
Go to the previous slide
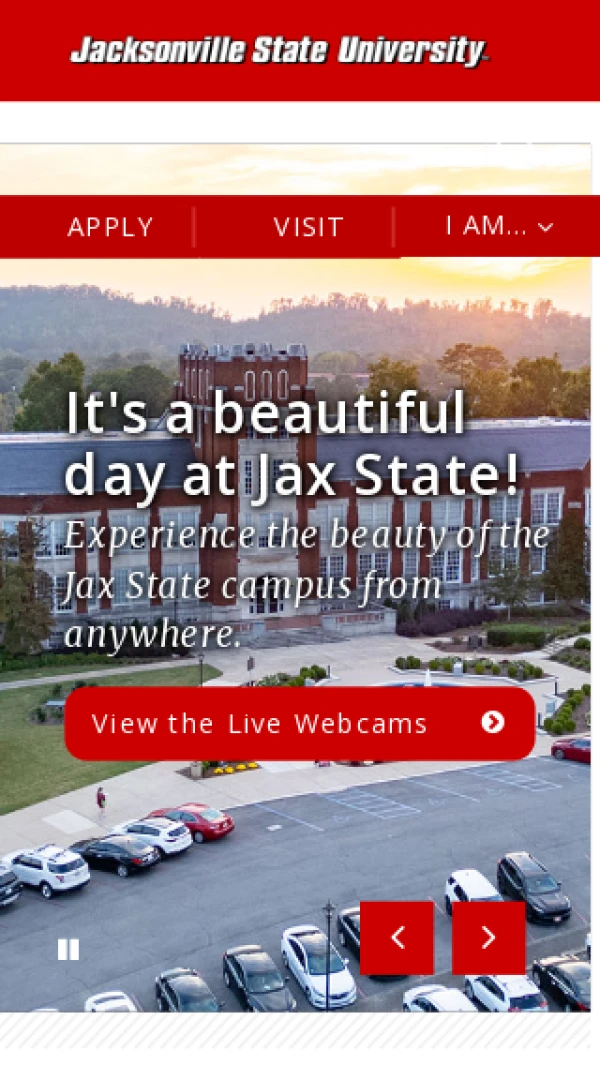[397, 937]
